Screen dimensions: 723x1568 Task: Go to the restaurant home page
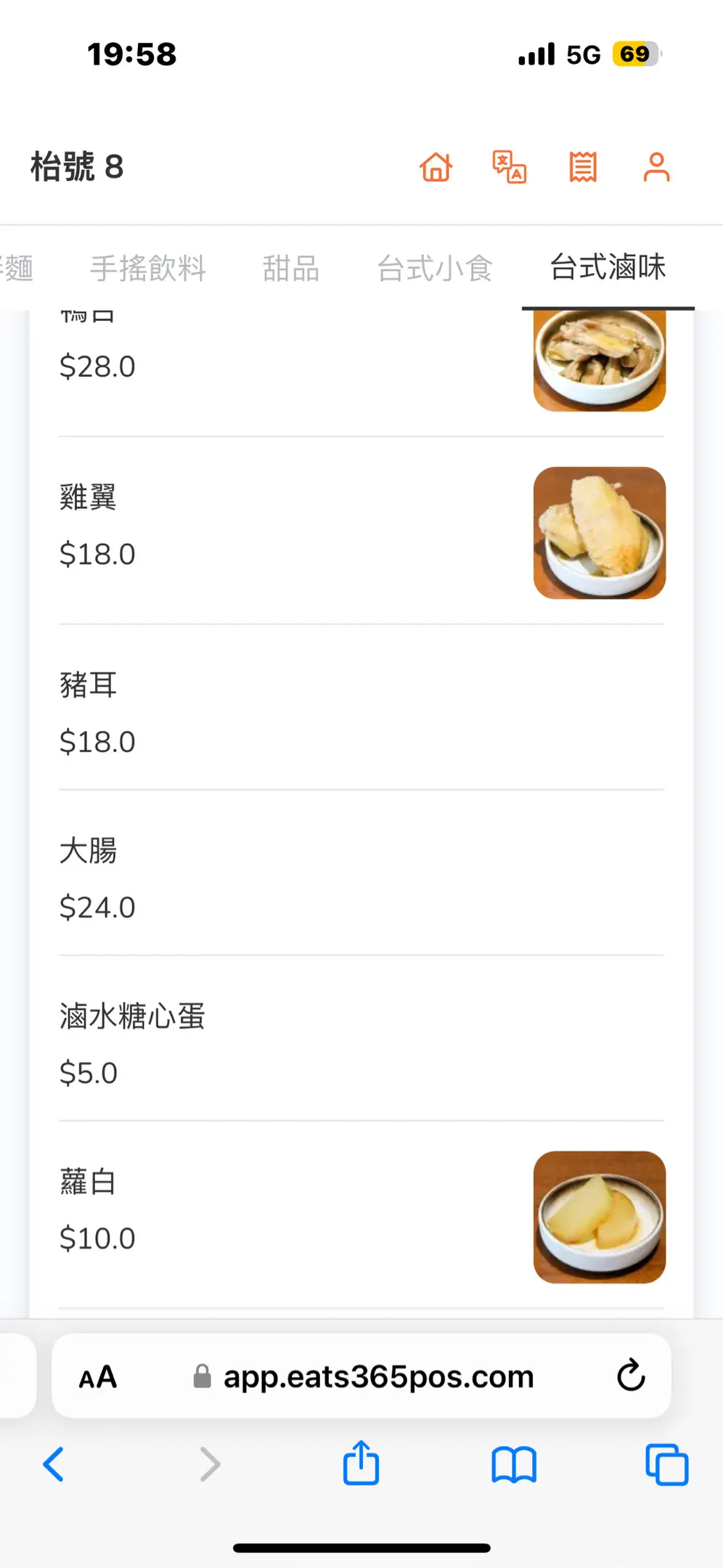pos(436,167)
